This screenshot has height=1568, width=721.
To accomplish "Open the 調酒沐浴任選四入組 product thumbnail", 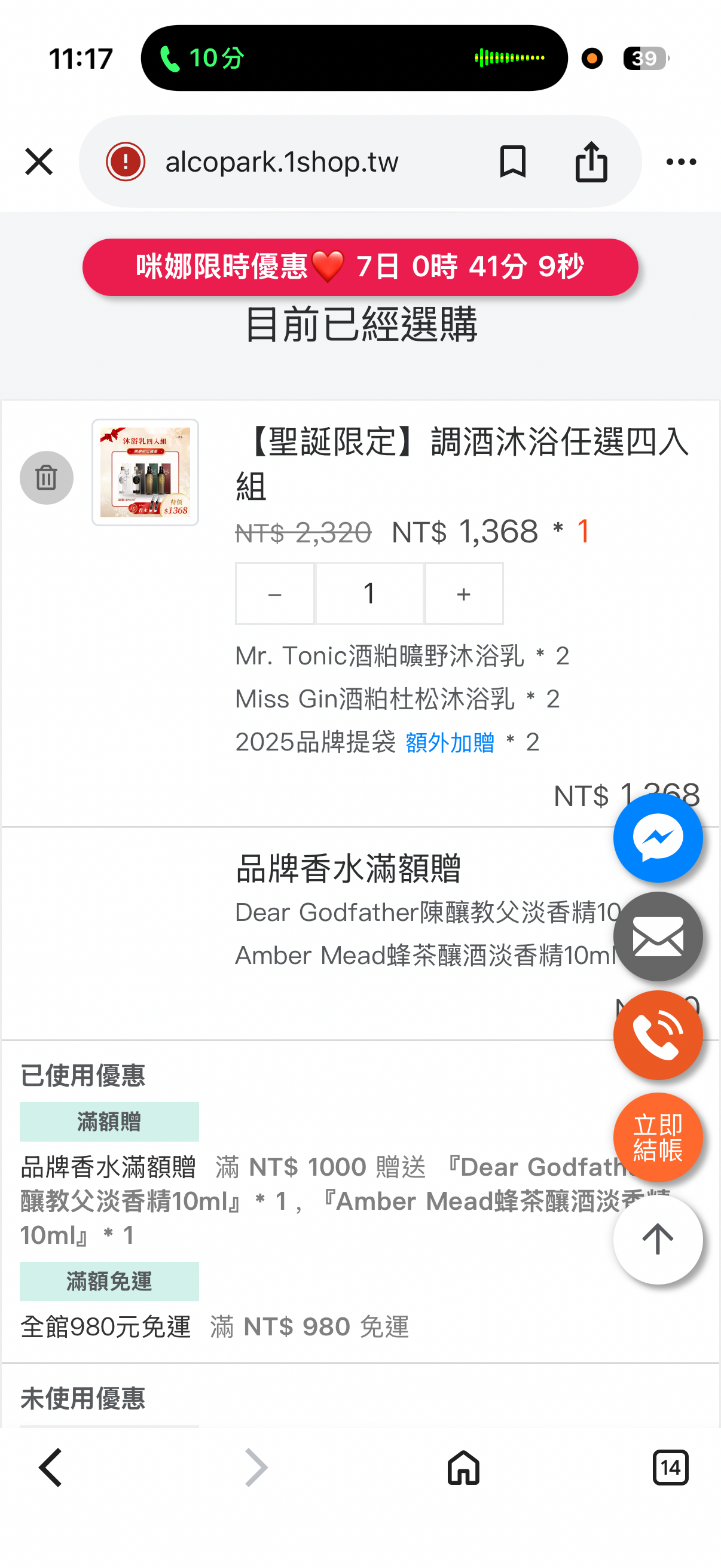I will tap(145, 472).
